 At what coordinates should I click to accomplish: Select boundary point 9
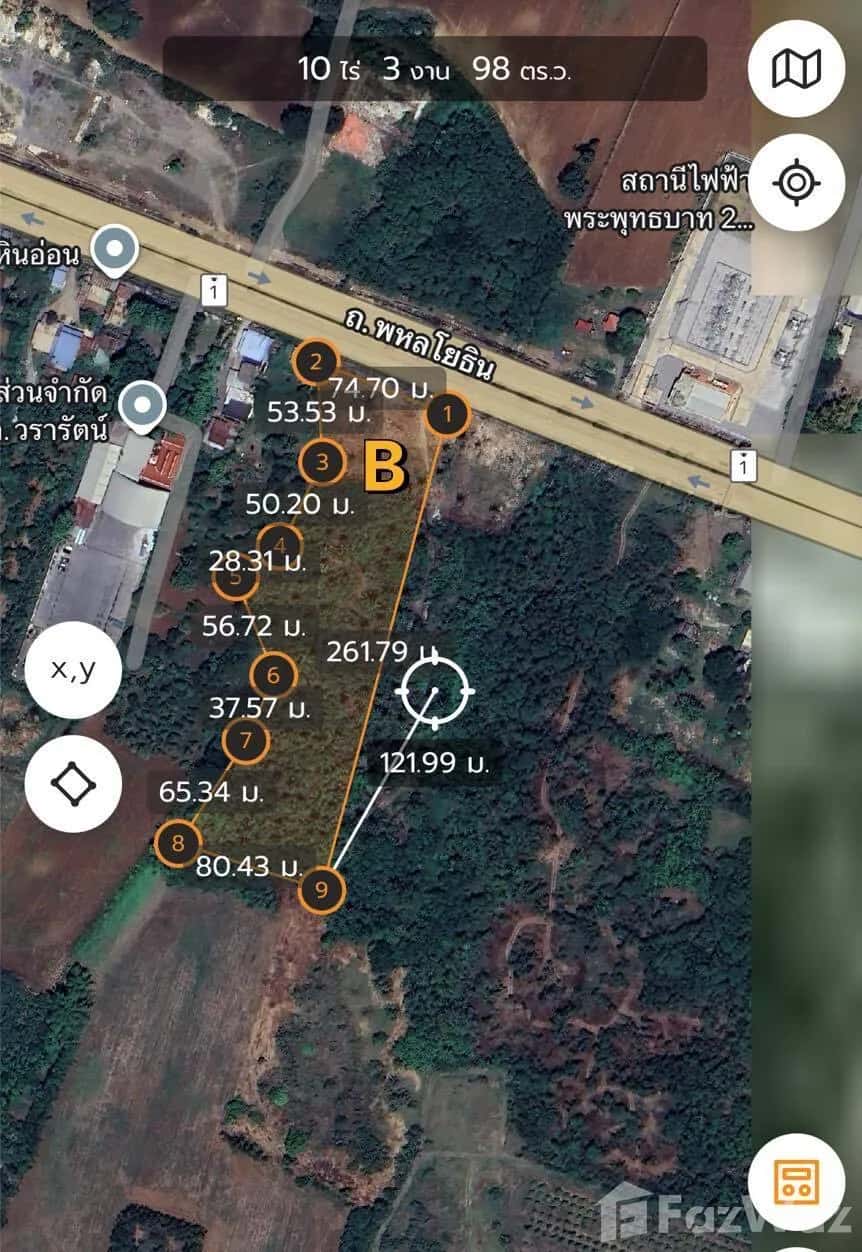321,889
